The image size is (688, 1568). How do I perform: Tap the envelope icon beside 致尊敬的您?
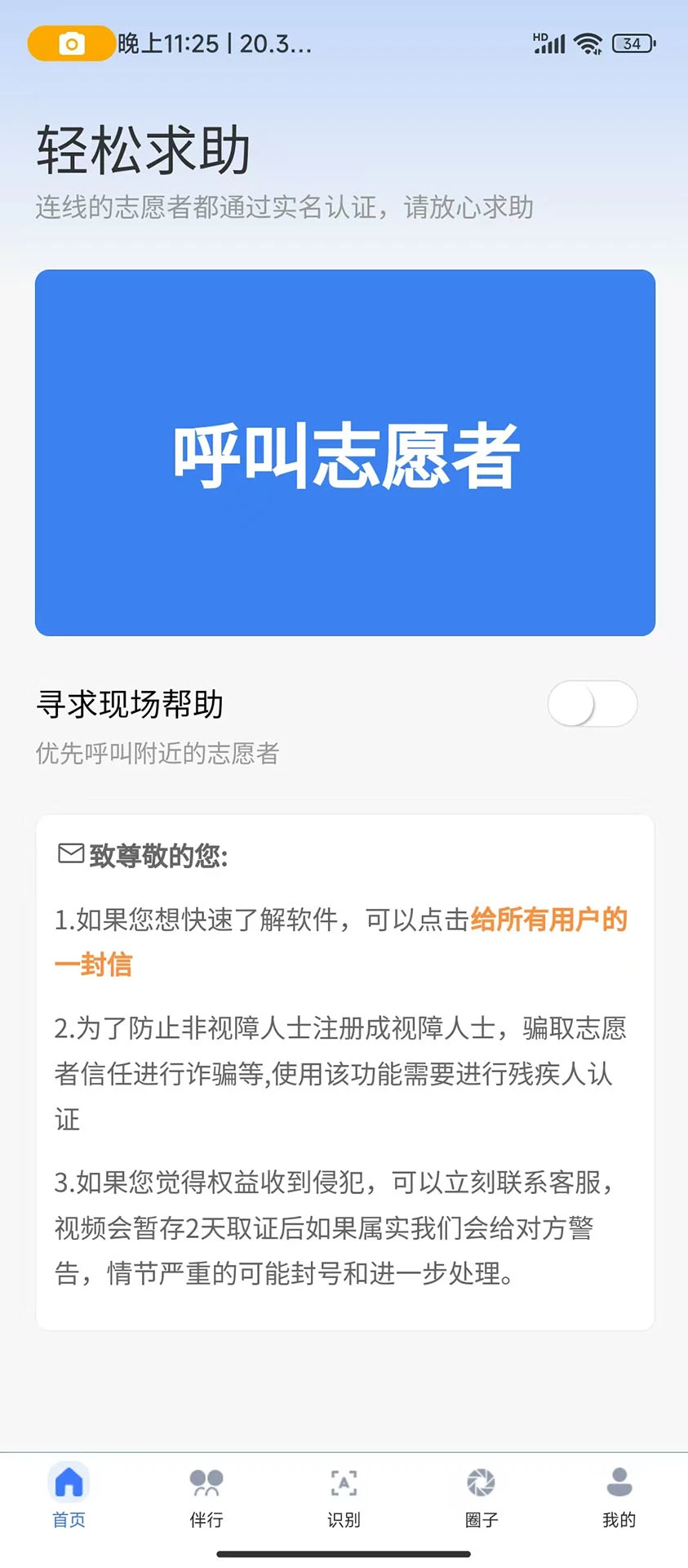click(70, 855)
